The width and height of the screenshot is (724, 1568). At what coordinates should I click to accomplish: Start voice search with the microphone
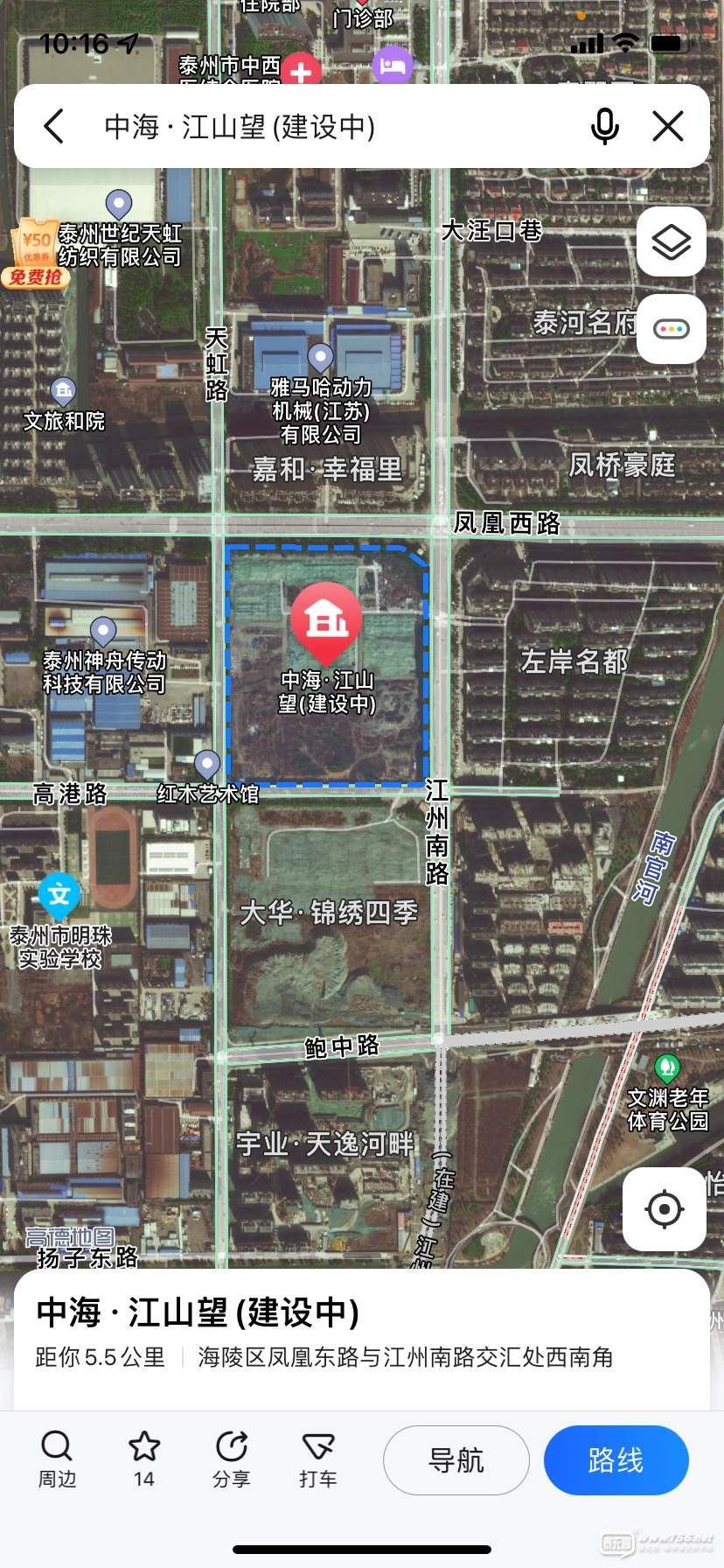(604, 127)
